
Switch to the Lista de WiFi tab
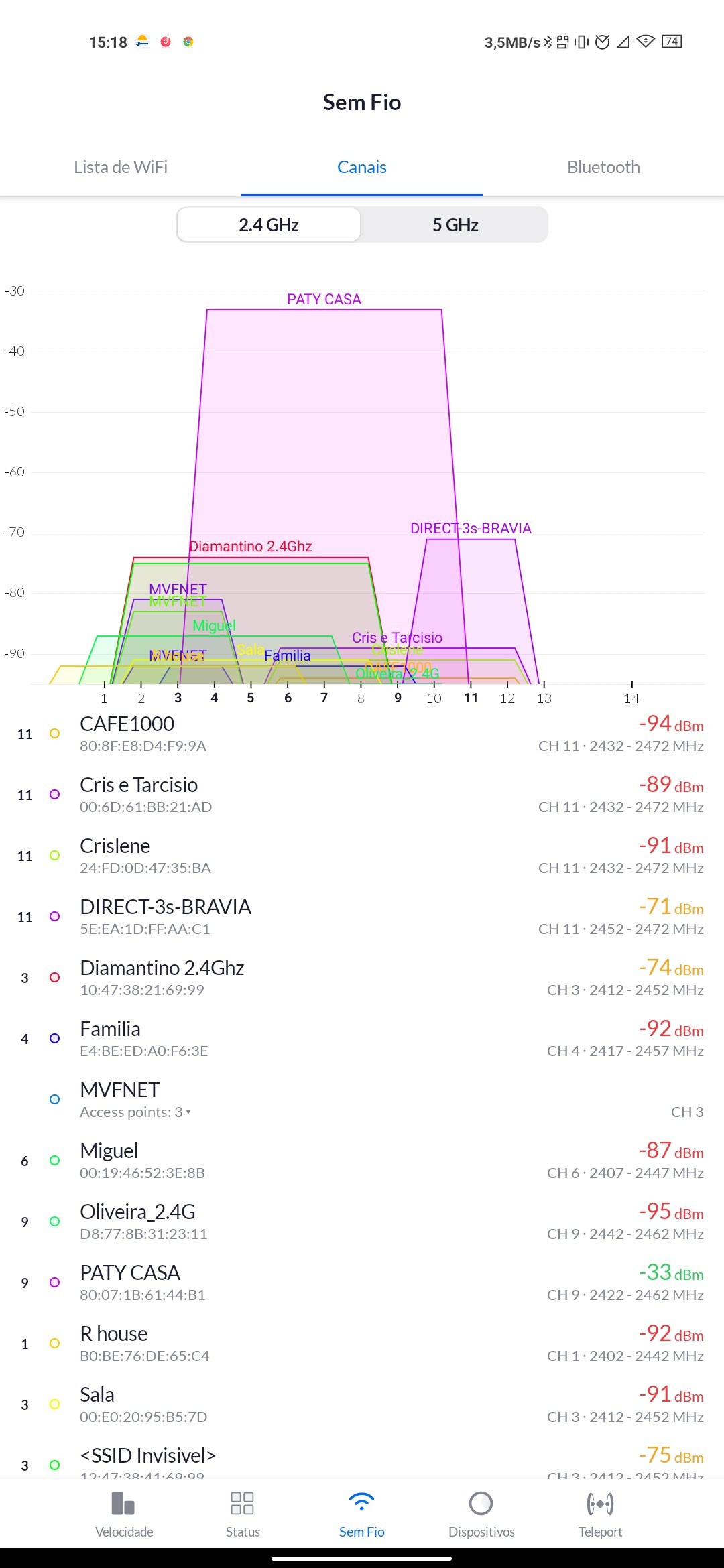click(121, 167)
